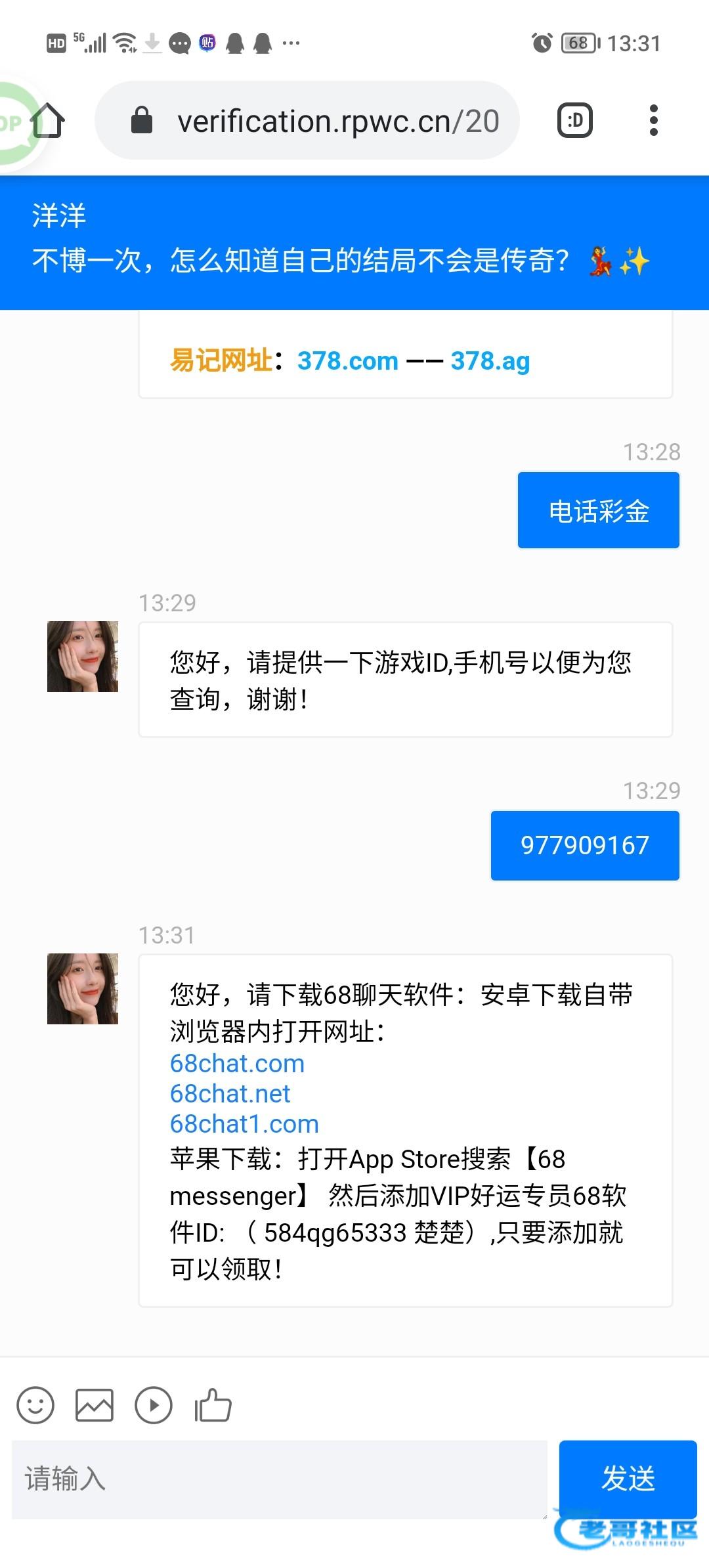Tap the thumbs-up rating icon
This screenshot has width=709, height=1568.
[213, 1405]
